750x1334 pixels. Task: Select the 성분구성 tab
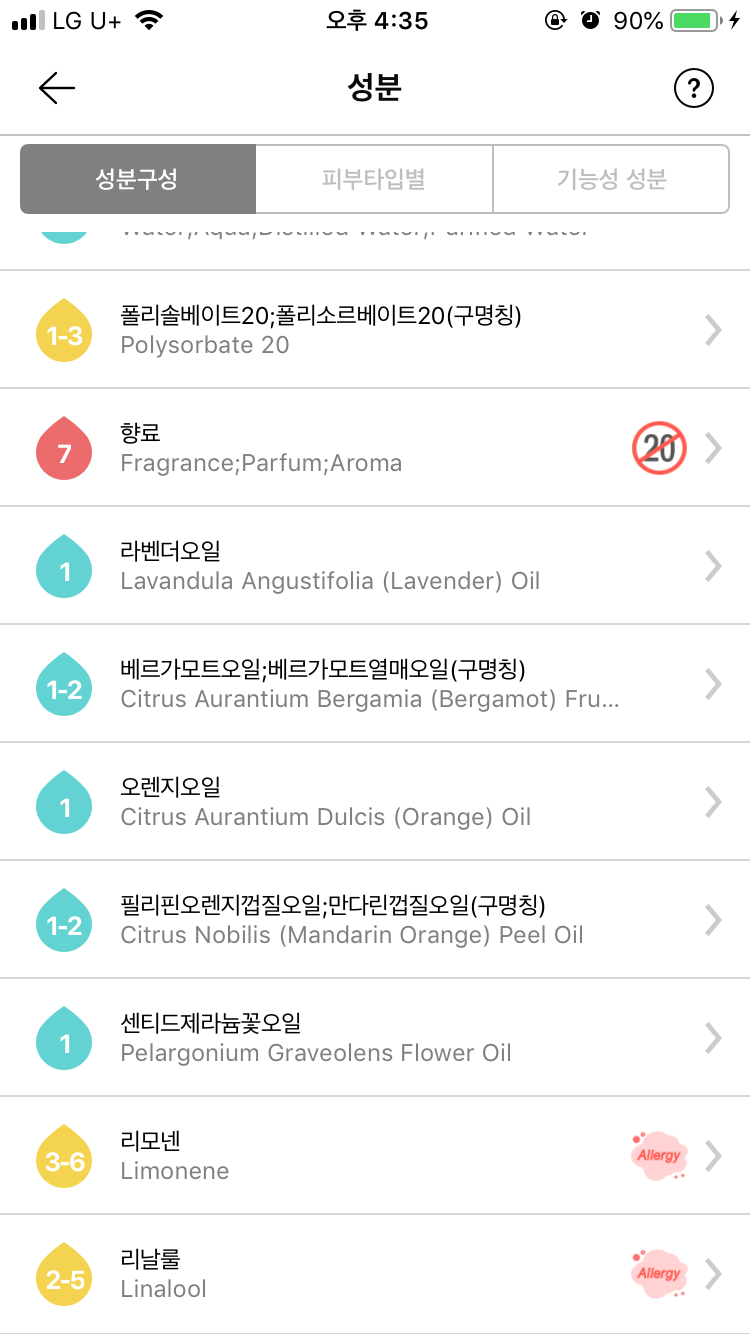[138, 179]
